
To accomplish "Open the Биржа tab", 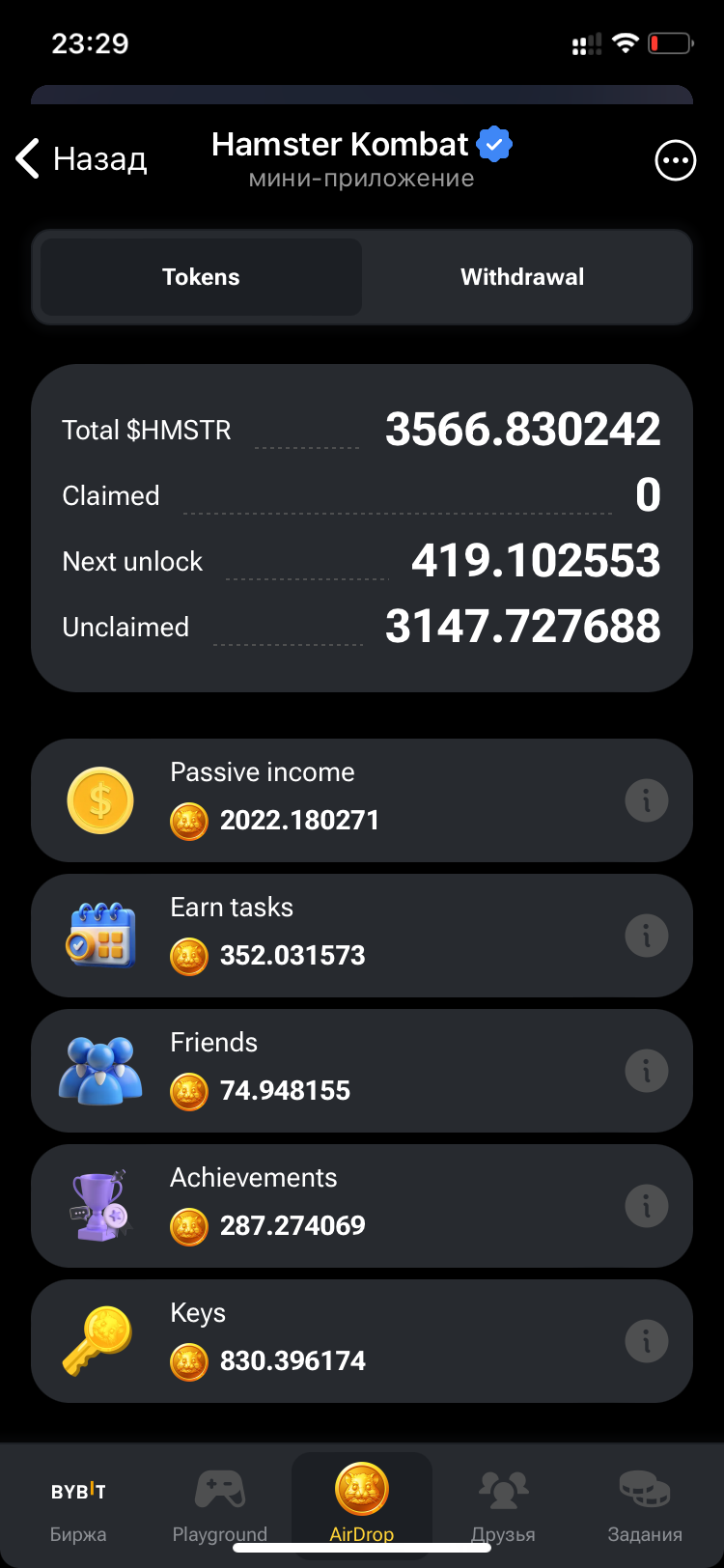I will point(78,1506).
